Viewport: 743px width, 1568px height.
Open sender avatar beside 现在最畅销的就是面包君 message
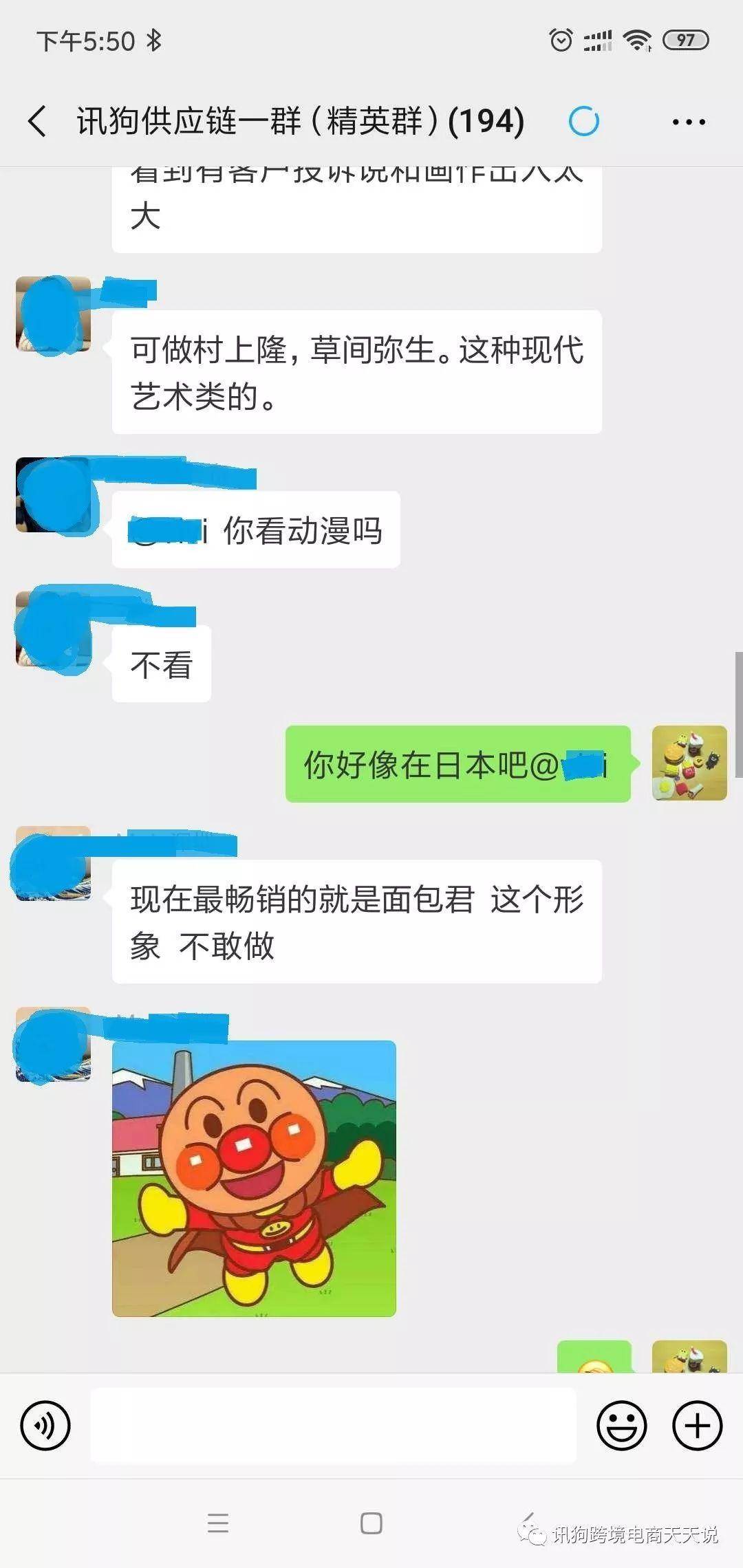click(x=53, y=863)
